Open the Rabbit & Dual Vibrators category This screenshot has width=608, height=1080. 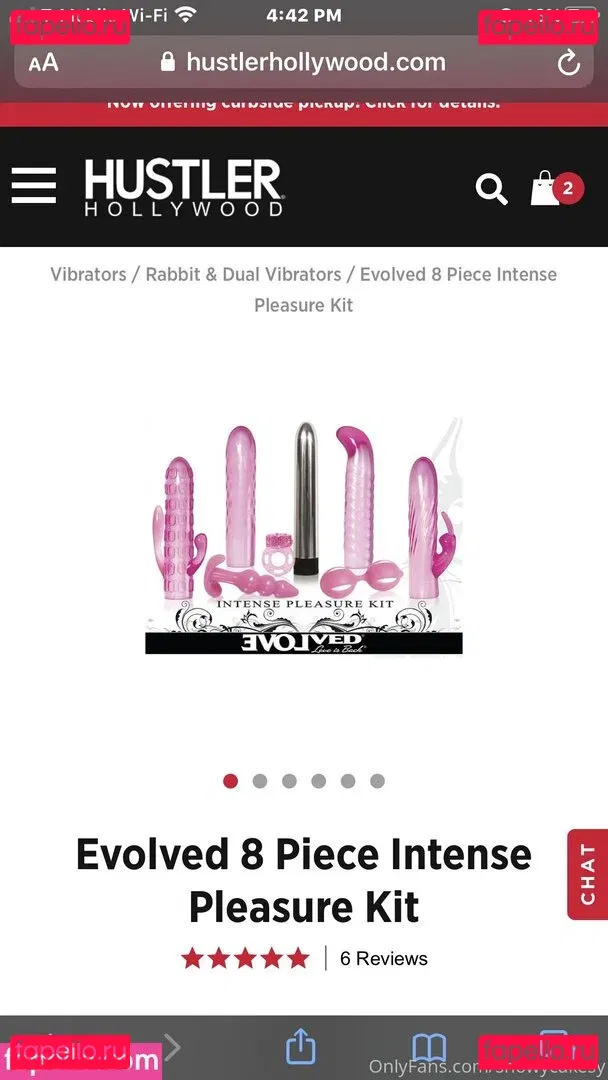point(243,274)
